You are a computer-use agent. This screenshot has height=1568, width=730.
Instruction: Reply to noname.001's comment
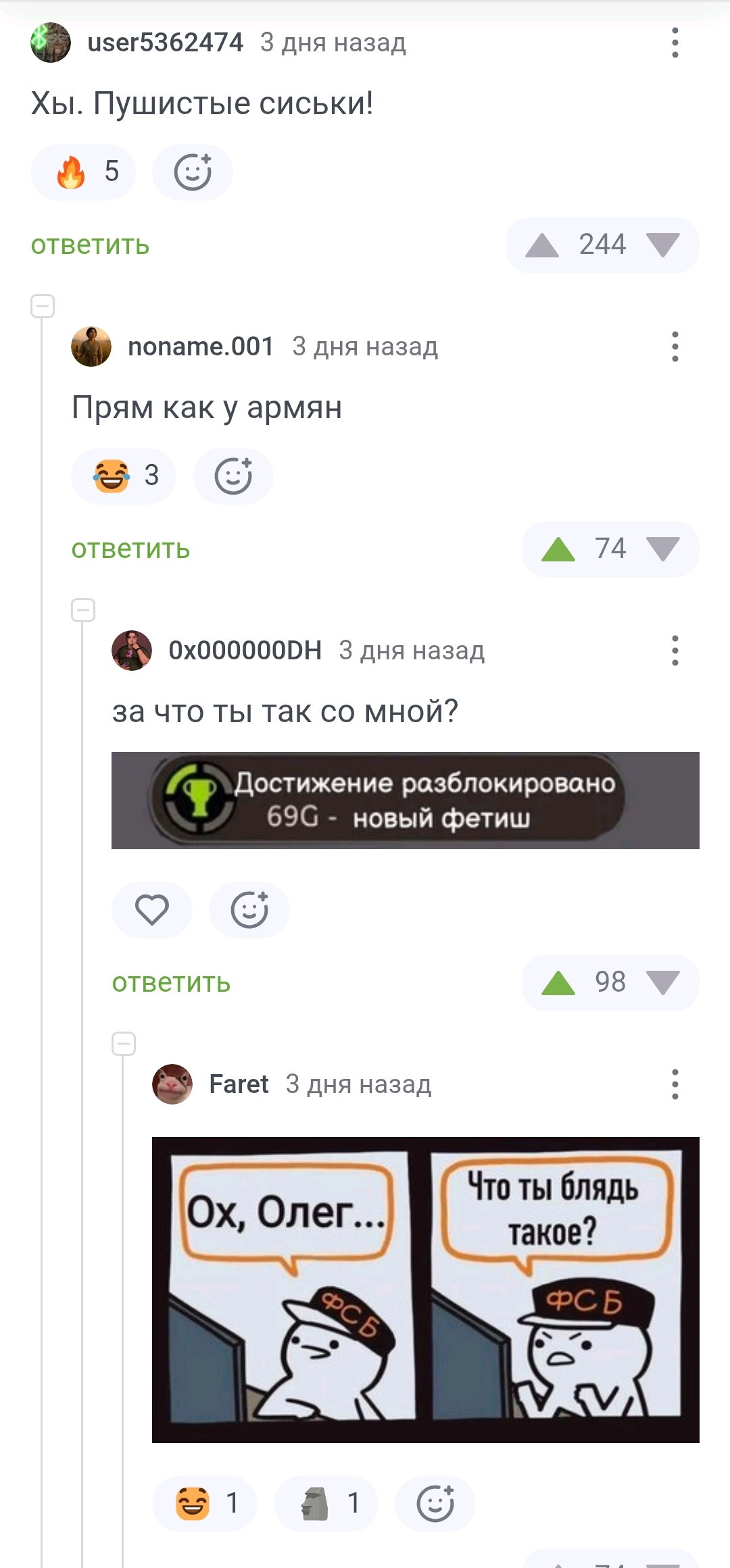(x=130, y=549)
